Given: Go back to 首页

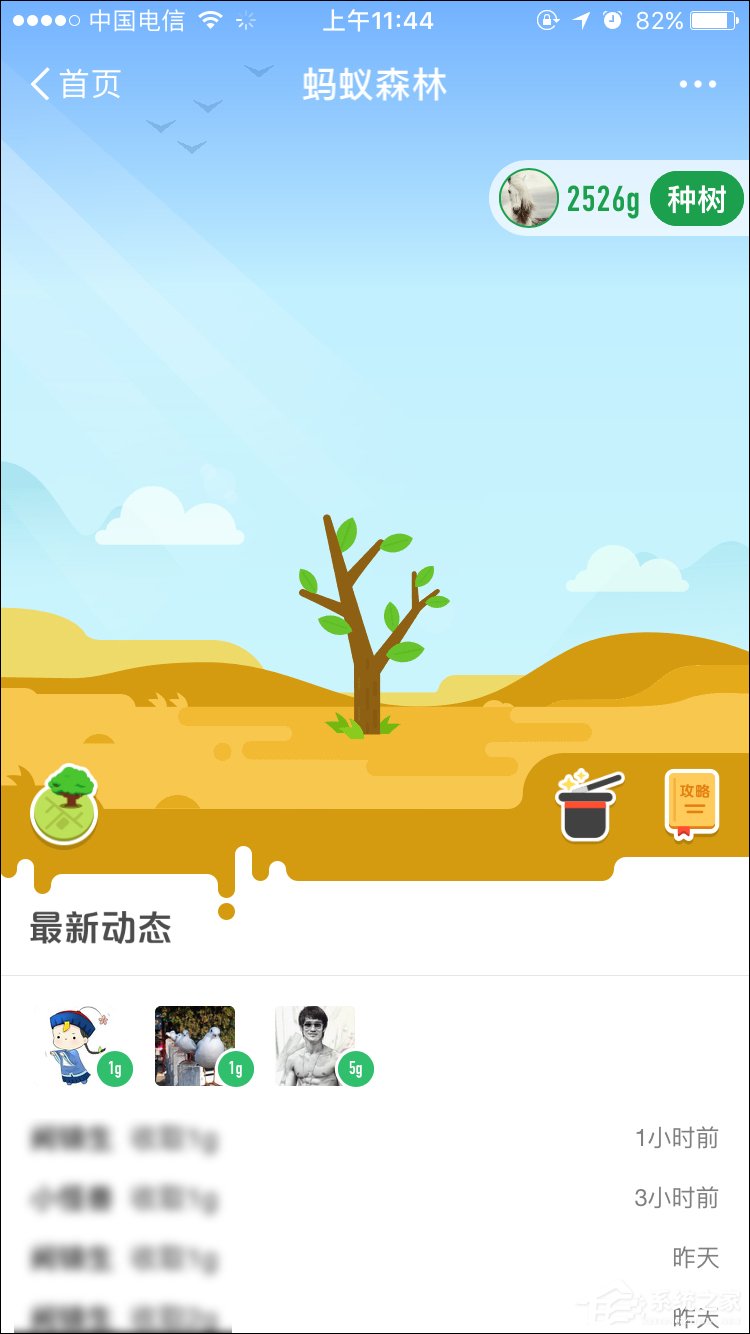Looking at the screenshot, I should coord(76,85).
